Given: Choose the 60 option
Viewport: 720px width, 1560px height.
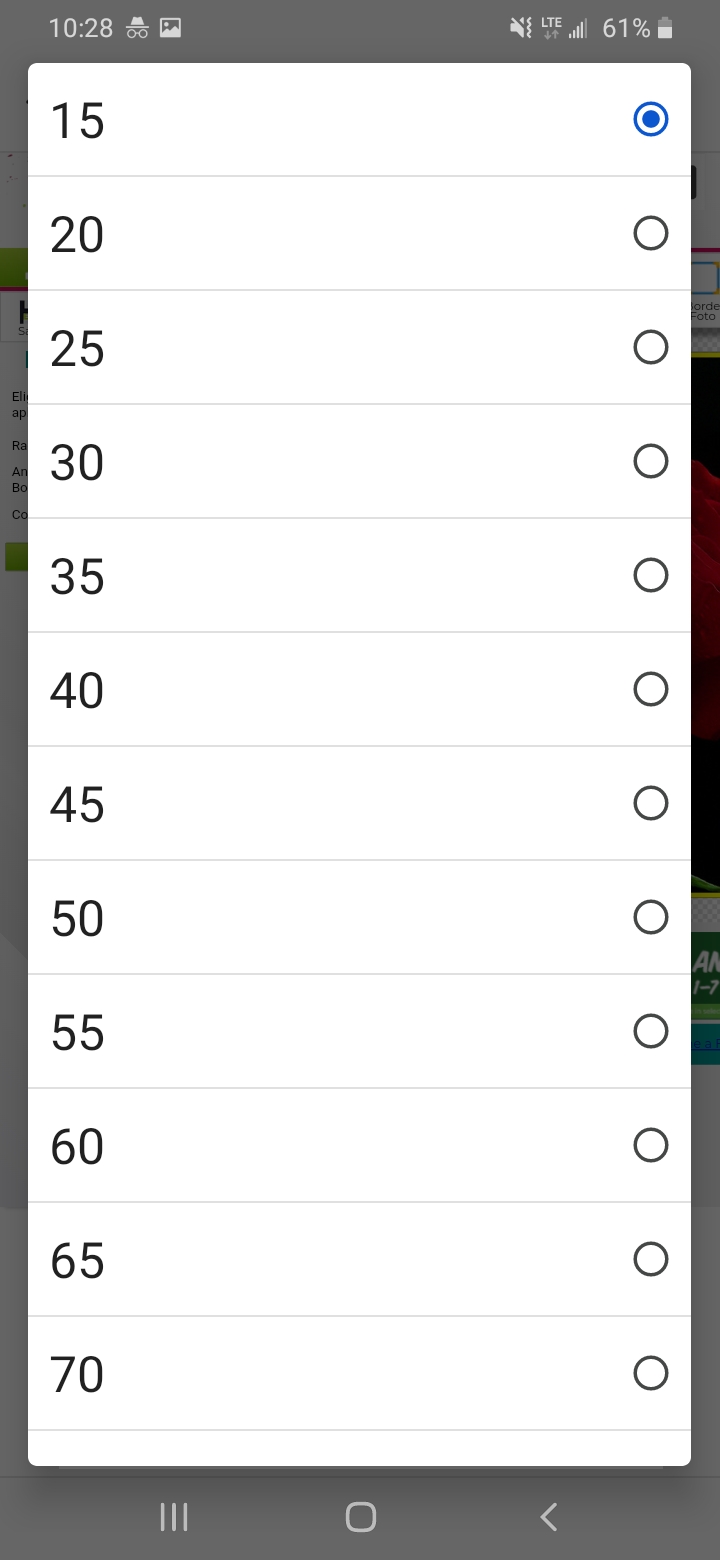Looking at the screenshot, I should point(359,1146).
